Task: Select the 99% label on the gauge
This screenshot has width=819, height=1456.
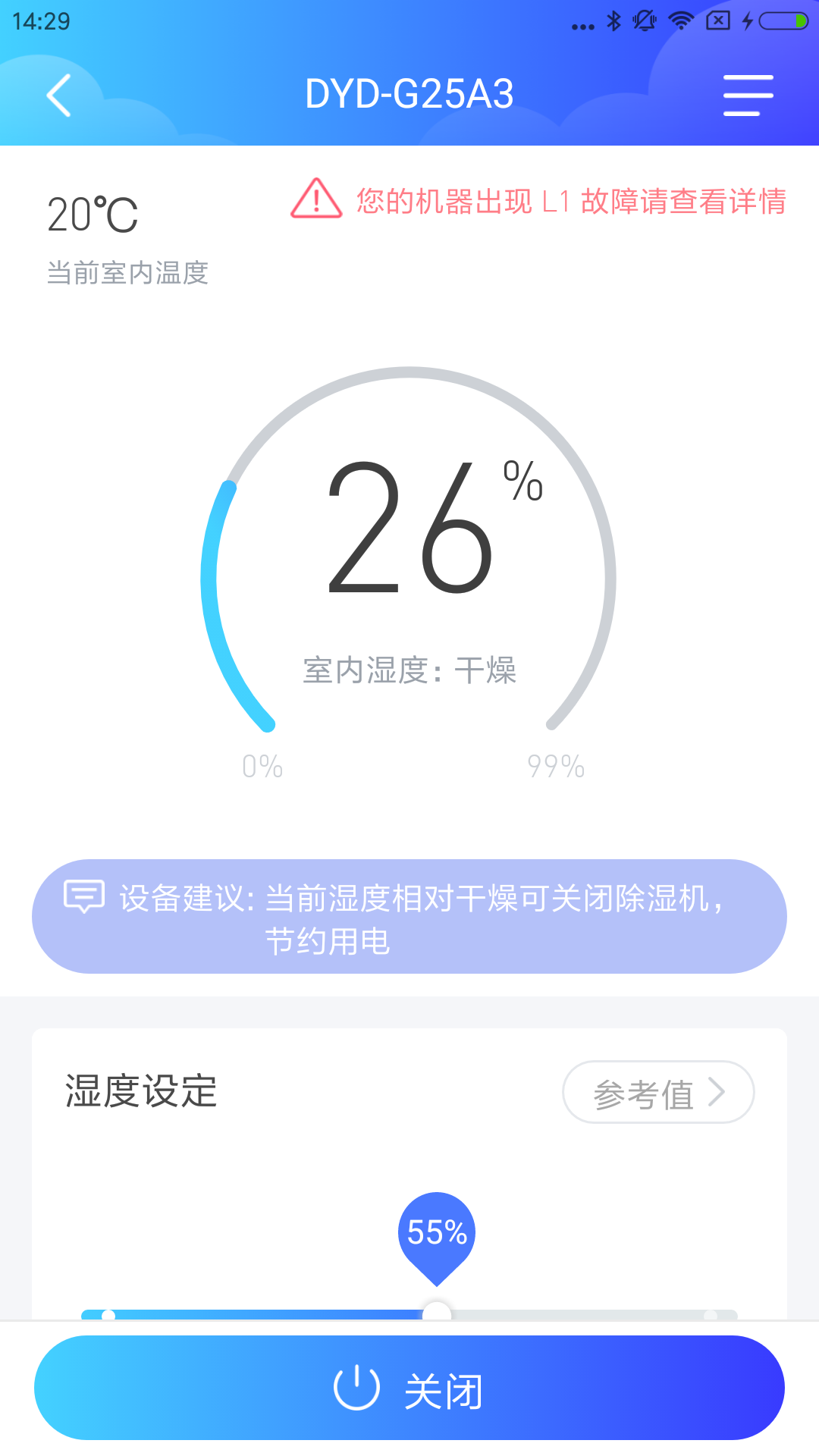Action: 556,766
